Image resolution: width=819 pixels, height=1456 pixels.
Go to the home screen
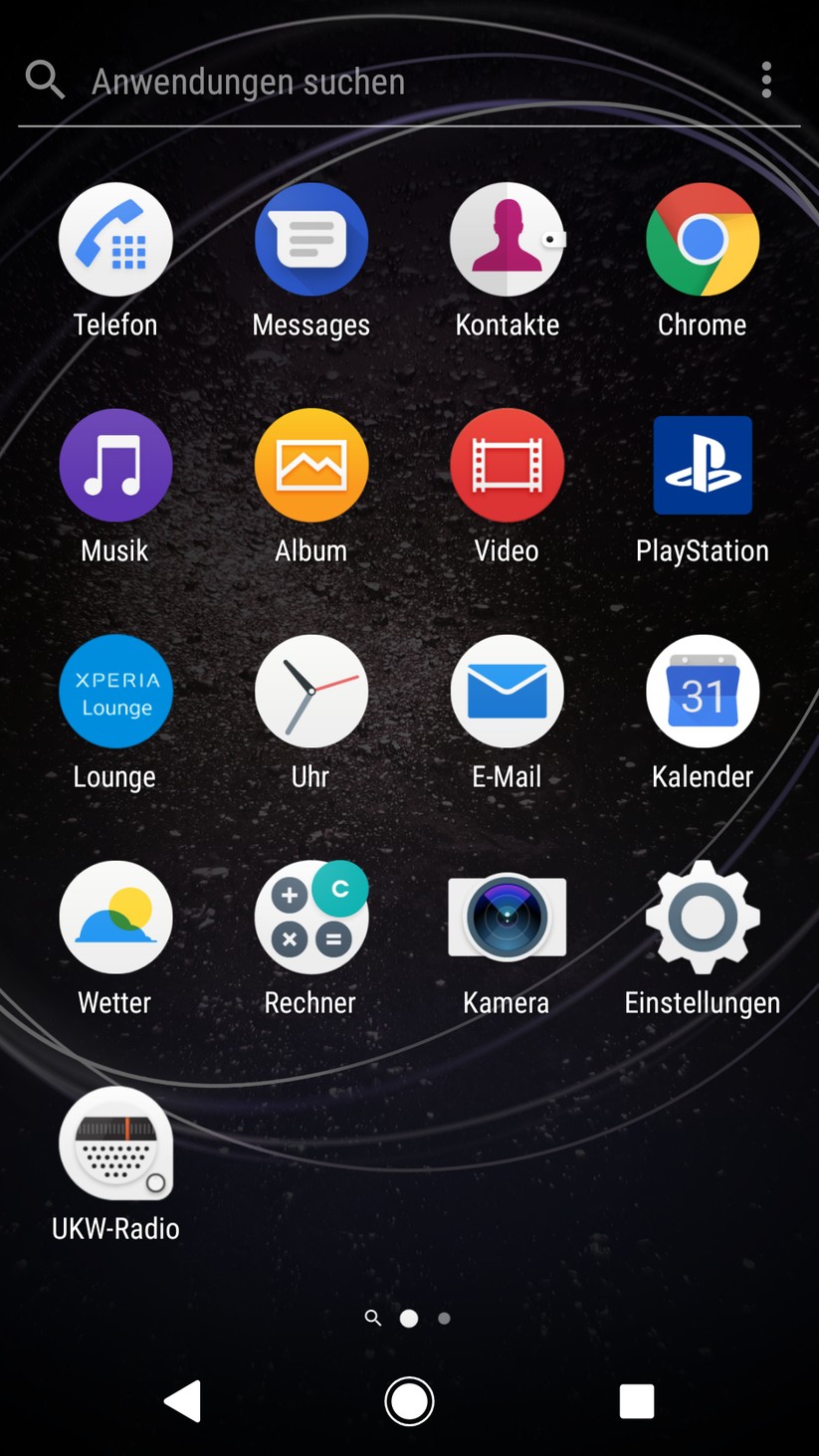pyautogui.click(x=409, y=1401)
